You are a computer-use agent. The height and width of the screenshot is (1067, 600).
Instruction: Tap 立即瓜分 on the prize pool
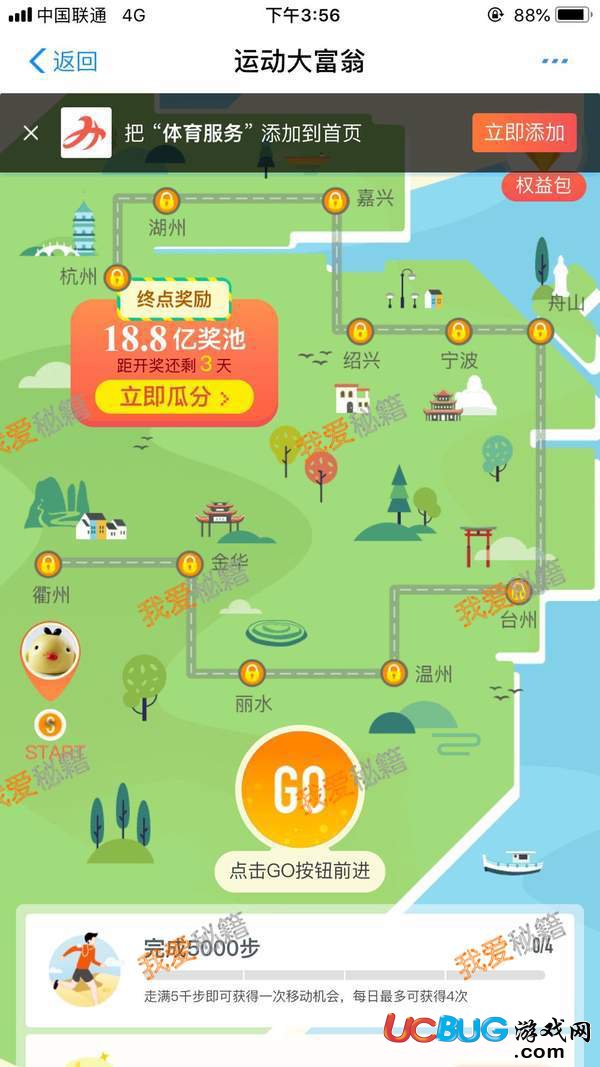[174, 397]
